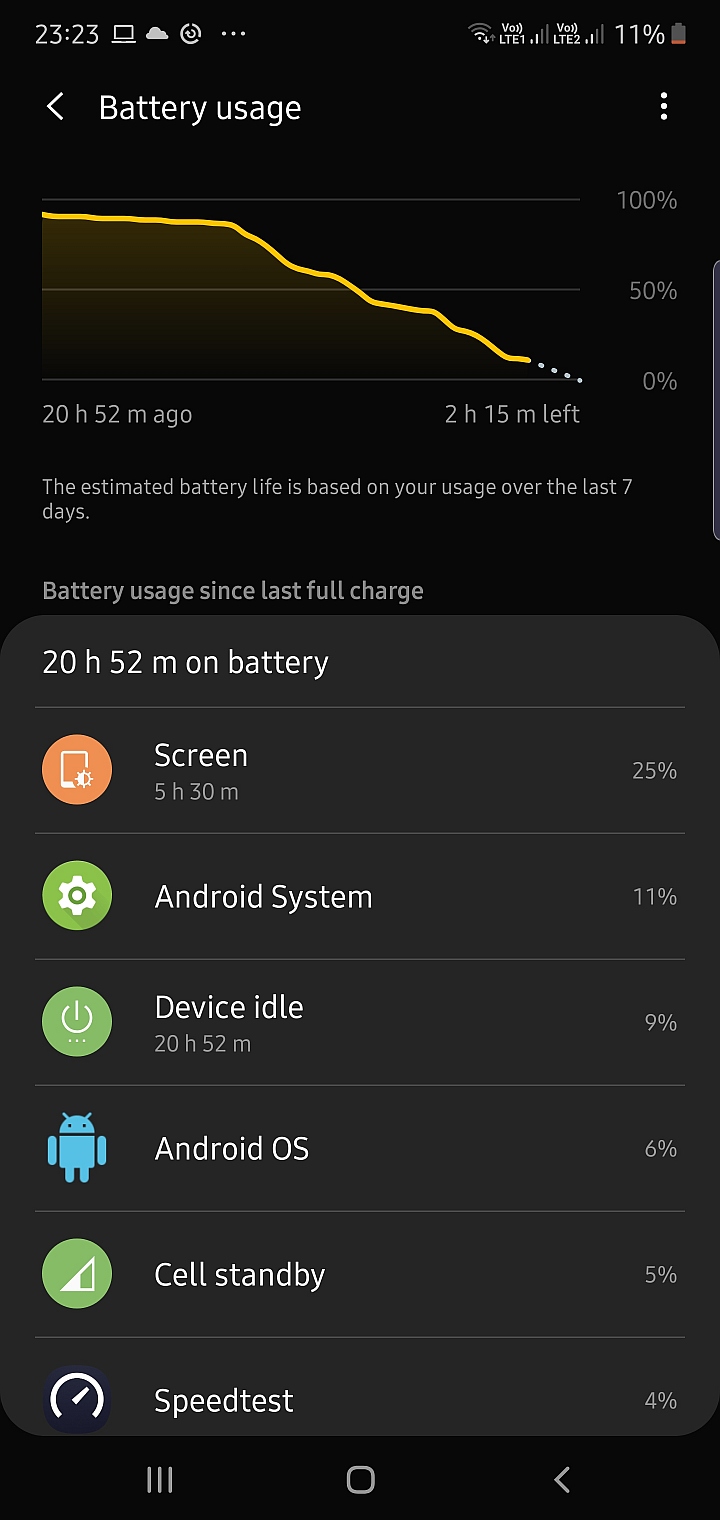Open the three-dot overflow menu
Viewport: 720px width, 1520px height.
(x=664, y=107)
